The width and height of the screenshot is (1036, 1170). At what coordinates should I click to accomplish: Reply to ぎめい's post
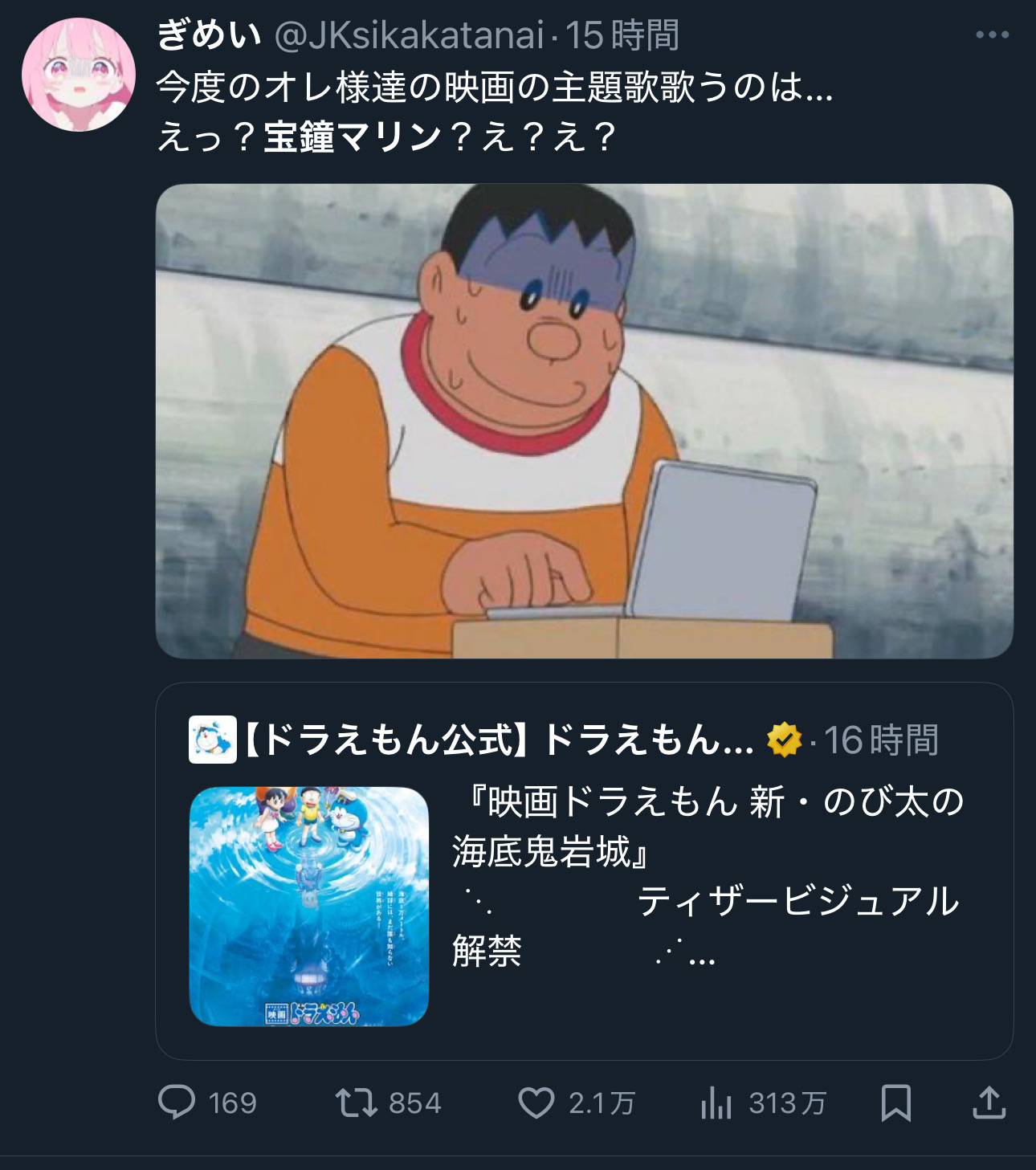(177, 1102)
